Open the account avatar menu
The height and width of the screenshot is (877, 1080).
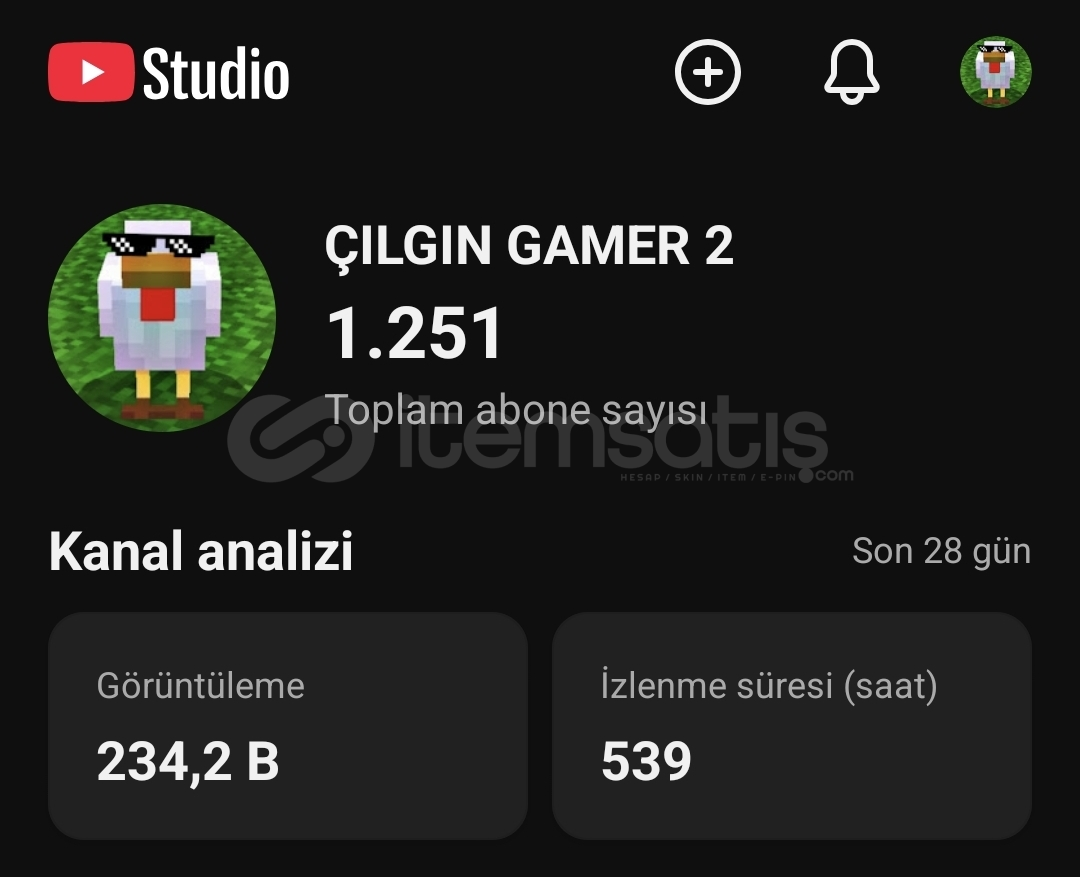pyautogui.click(x=995, y=73)
